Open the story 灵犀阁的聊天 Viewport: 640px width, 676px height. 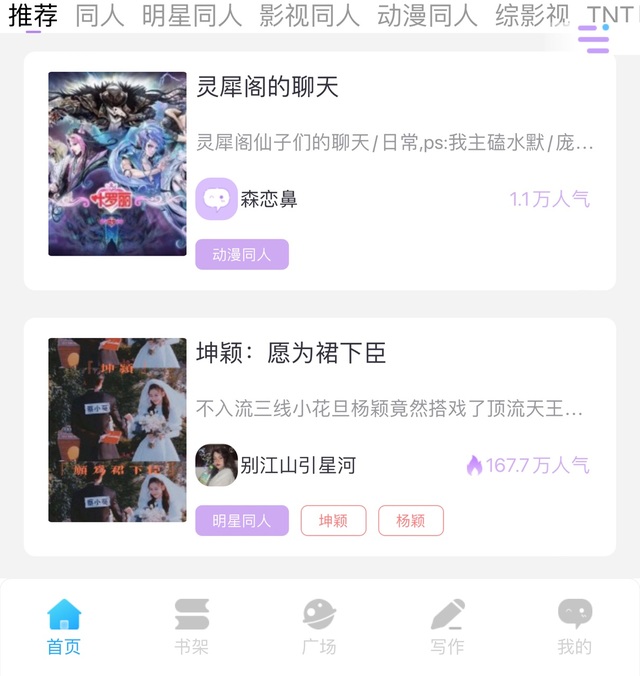click(267, 87)
